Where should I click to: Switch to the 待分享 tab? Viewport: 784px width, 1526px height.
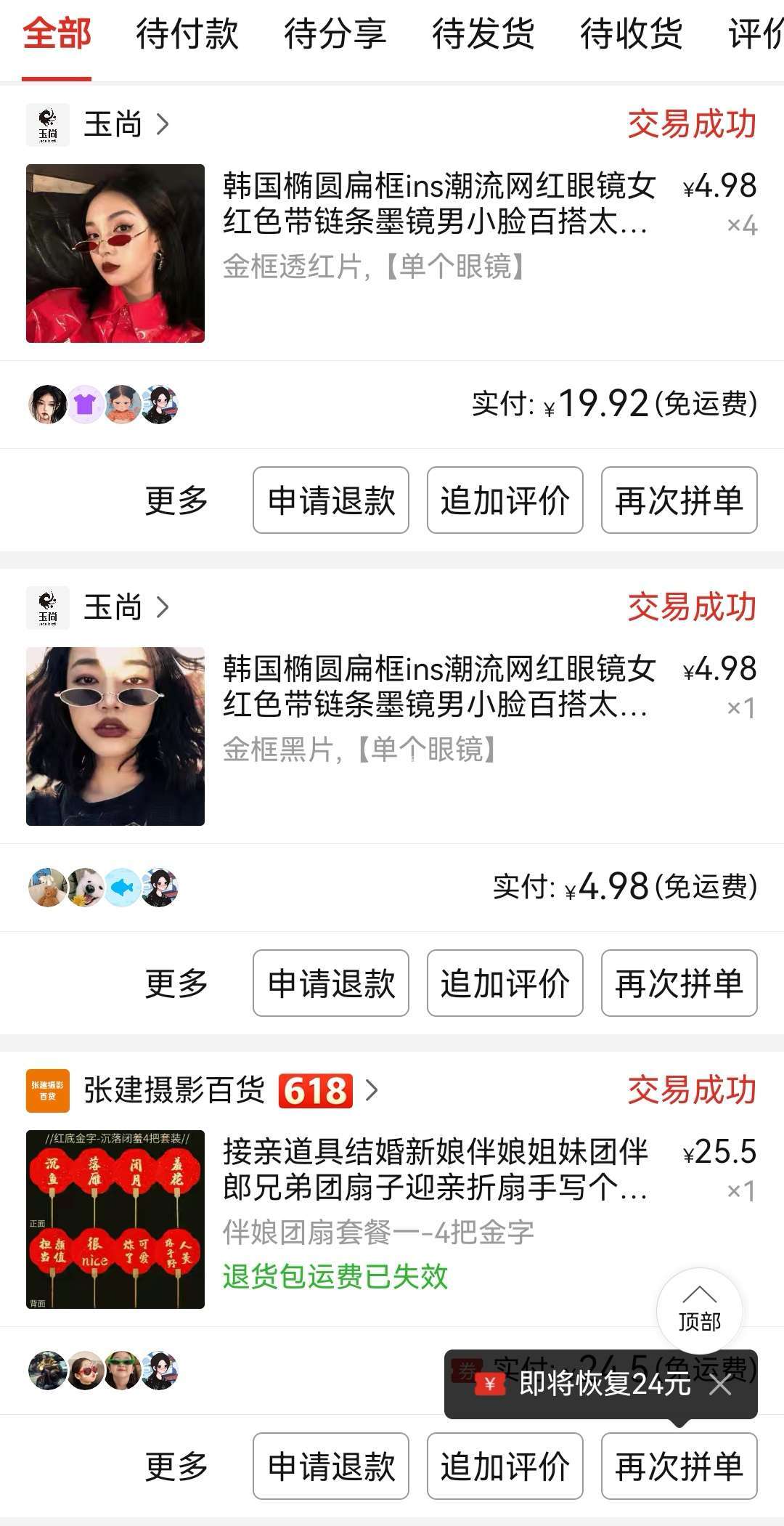pyautogui.click(x=335, y=35)
